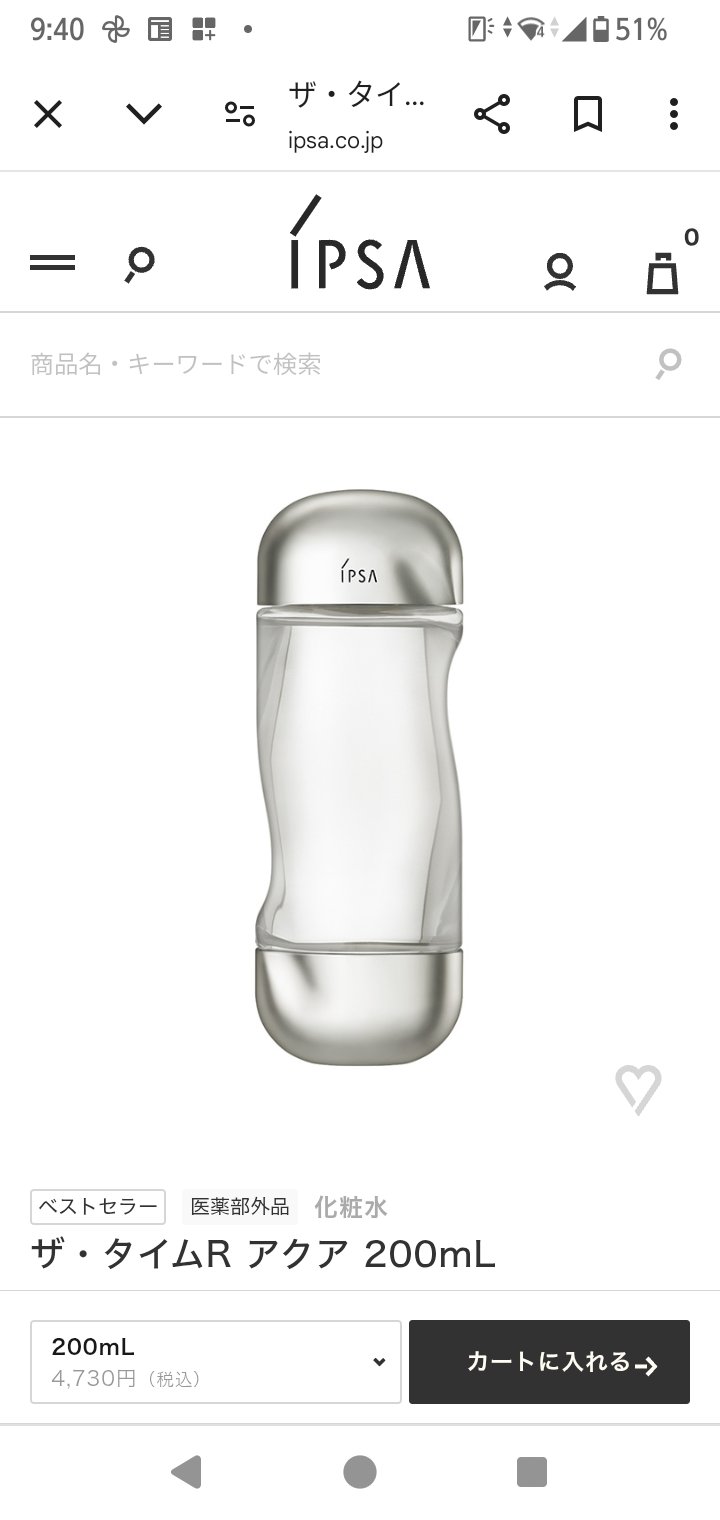Screen dimensions: 720x1520
Task: Bookmark this page in the browser
Action: (588, 114)
